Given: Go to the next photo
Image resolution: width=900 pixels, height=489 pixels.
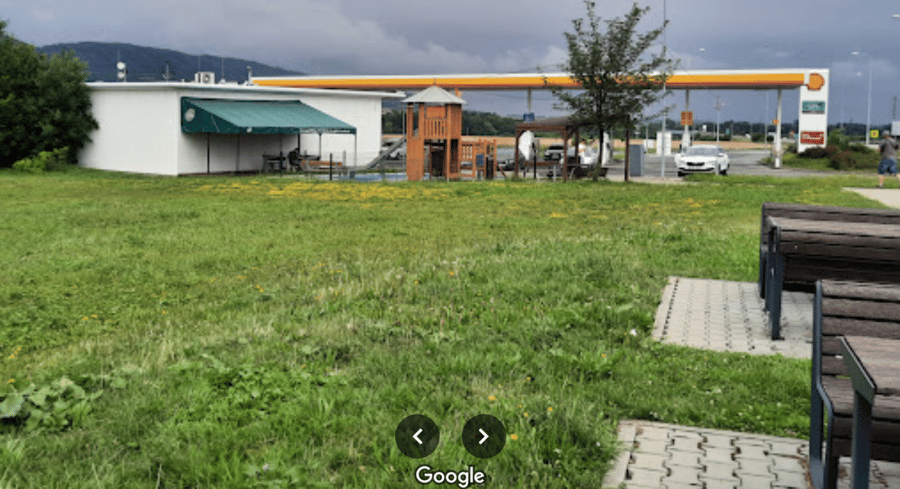Looking at the screenshot, I should (x=483, y=436).
